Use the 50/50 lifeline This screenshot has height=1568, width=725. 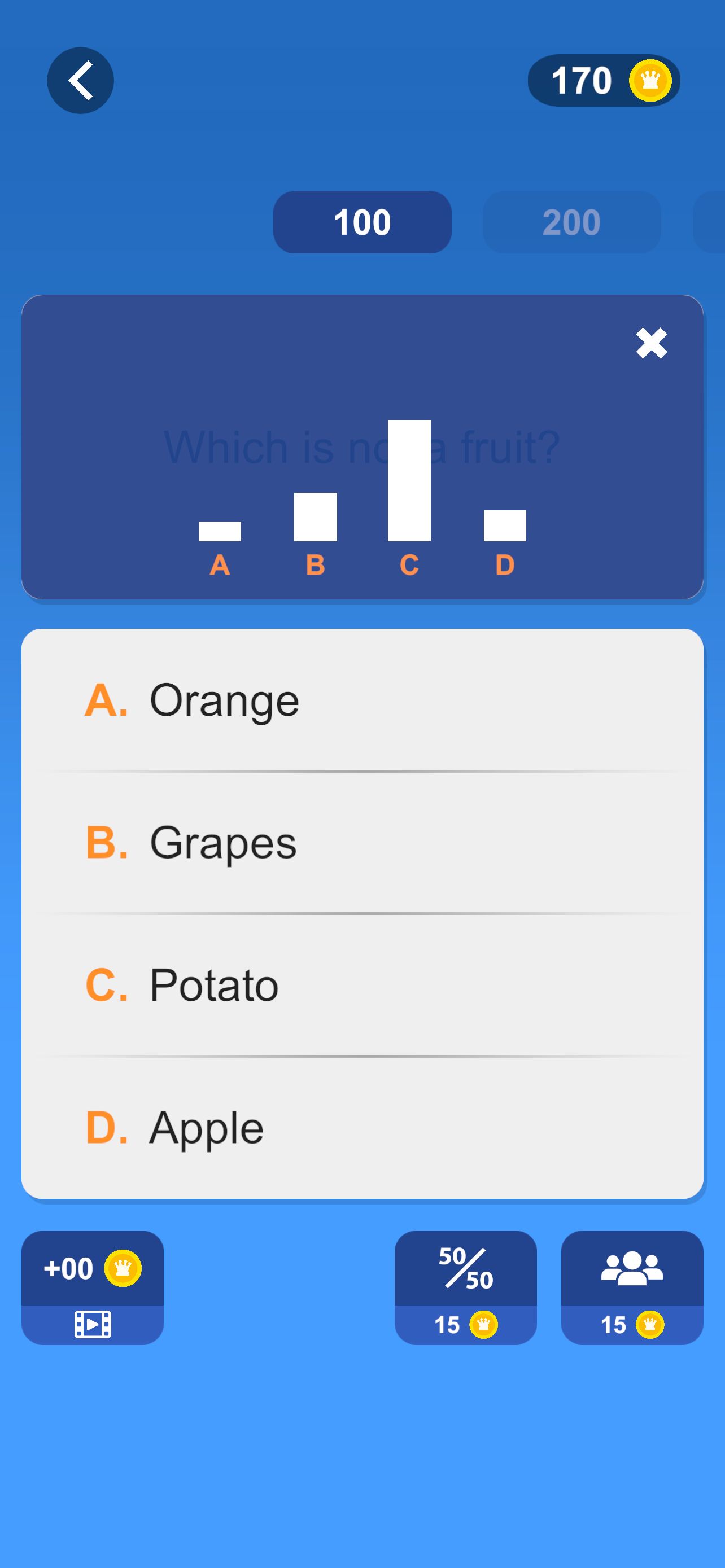466,1288
